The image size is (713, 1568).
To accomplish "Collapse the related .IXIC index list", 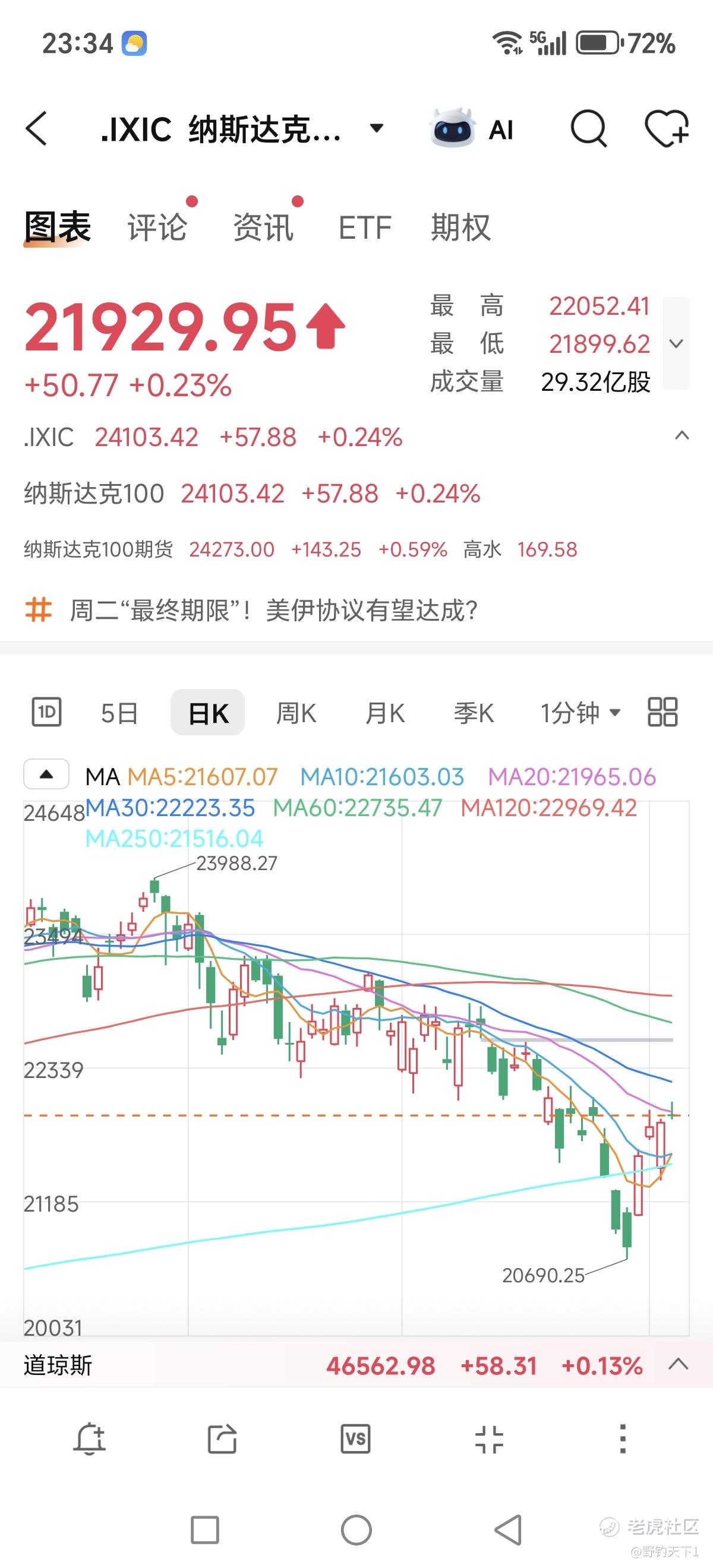I will pos(682,436).
